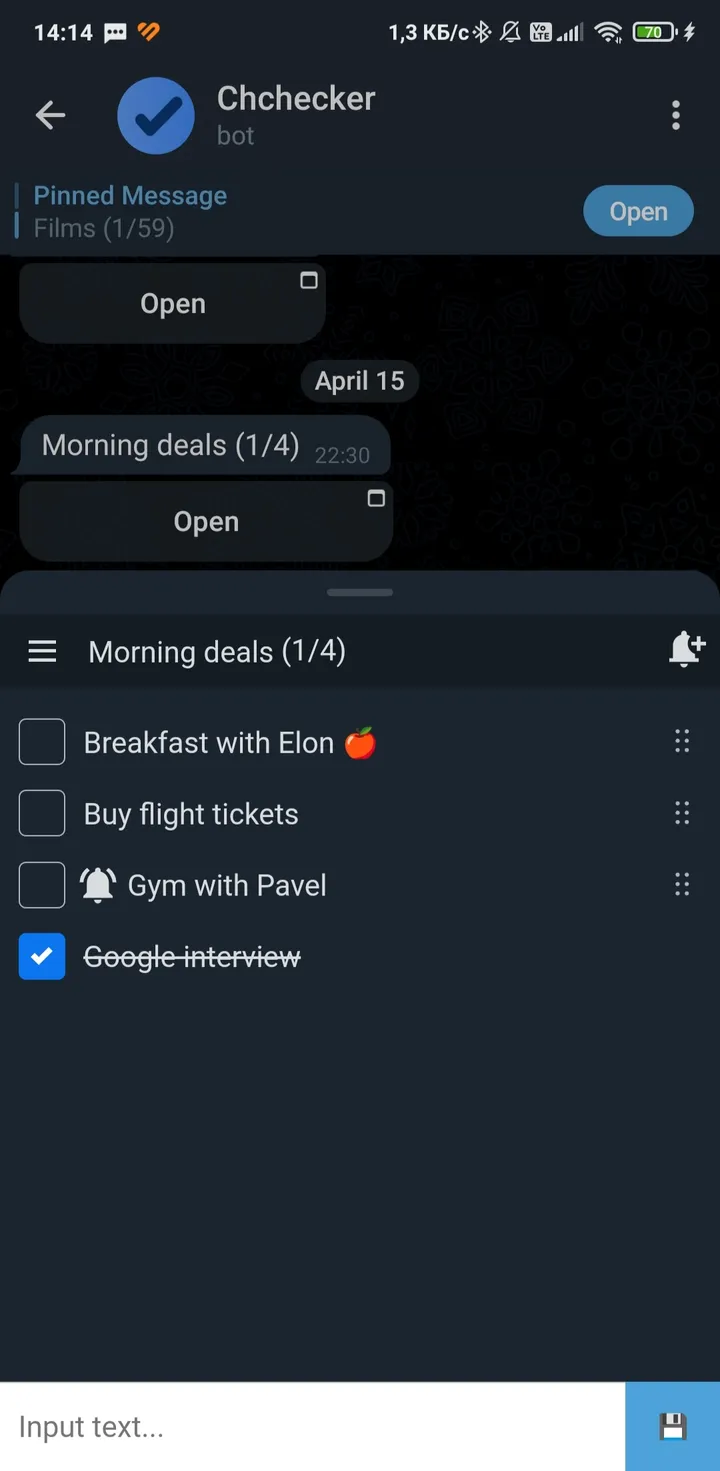Uncheck the completed Google interview item
This screenshot has width=720, height=1471.
[41, 957]
